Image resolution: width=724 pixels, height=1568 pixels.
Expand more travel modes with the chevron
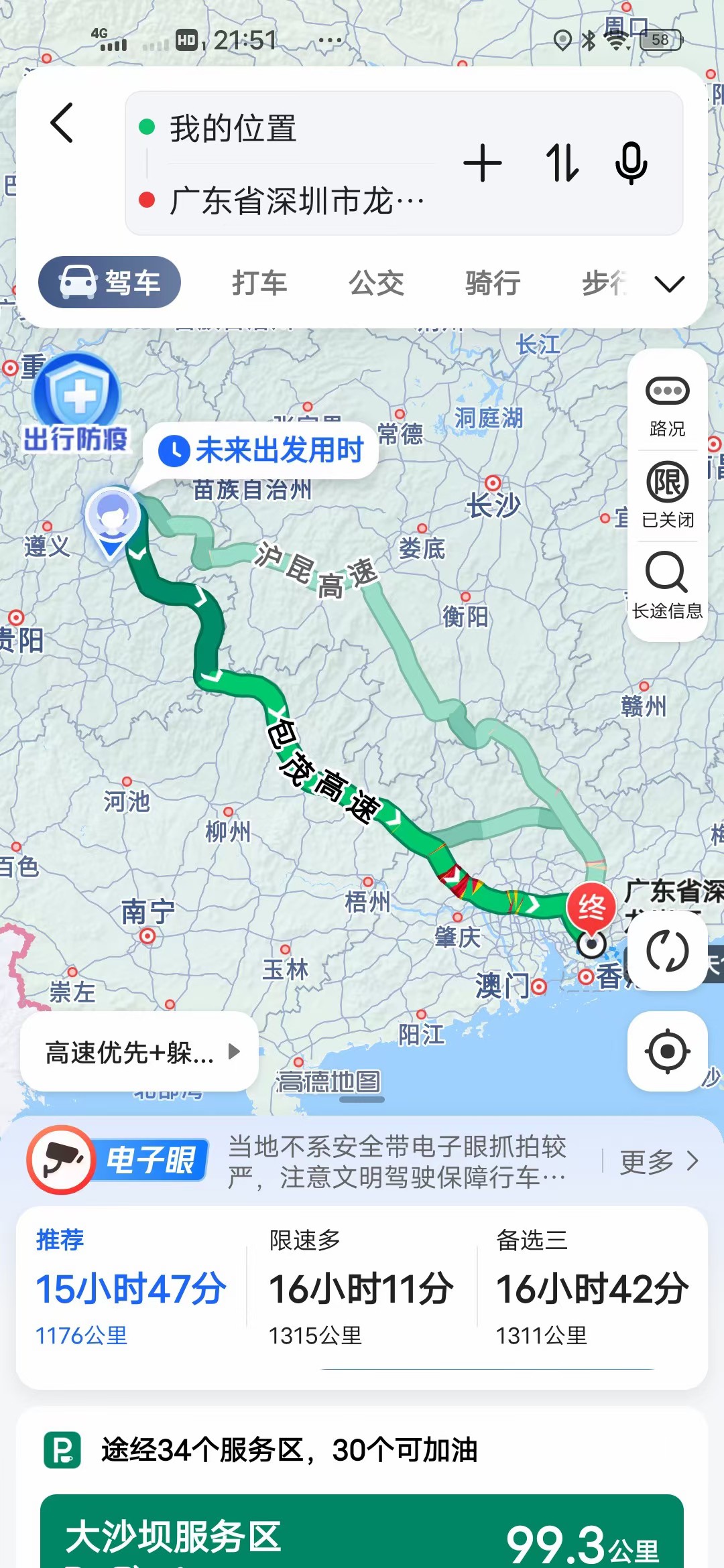tap(669, 284)
